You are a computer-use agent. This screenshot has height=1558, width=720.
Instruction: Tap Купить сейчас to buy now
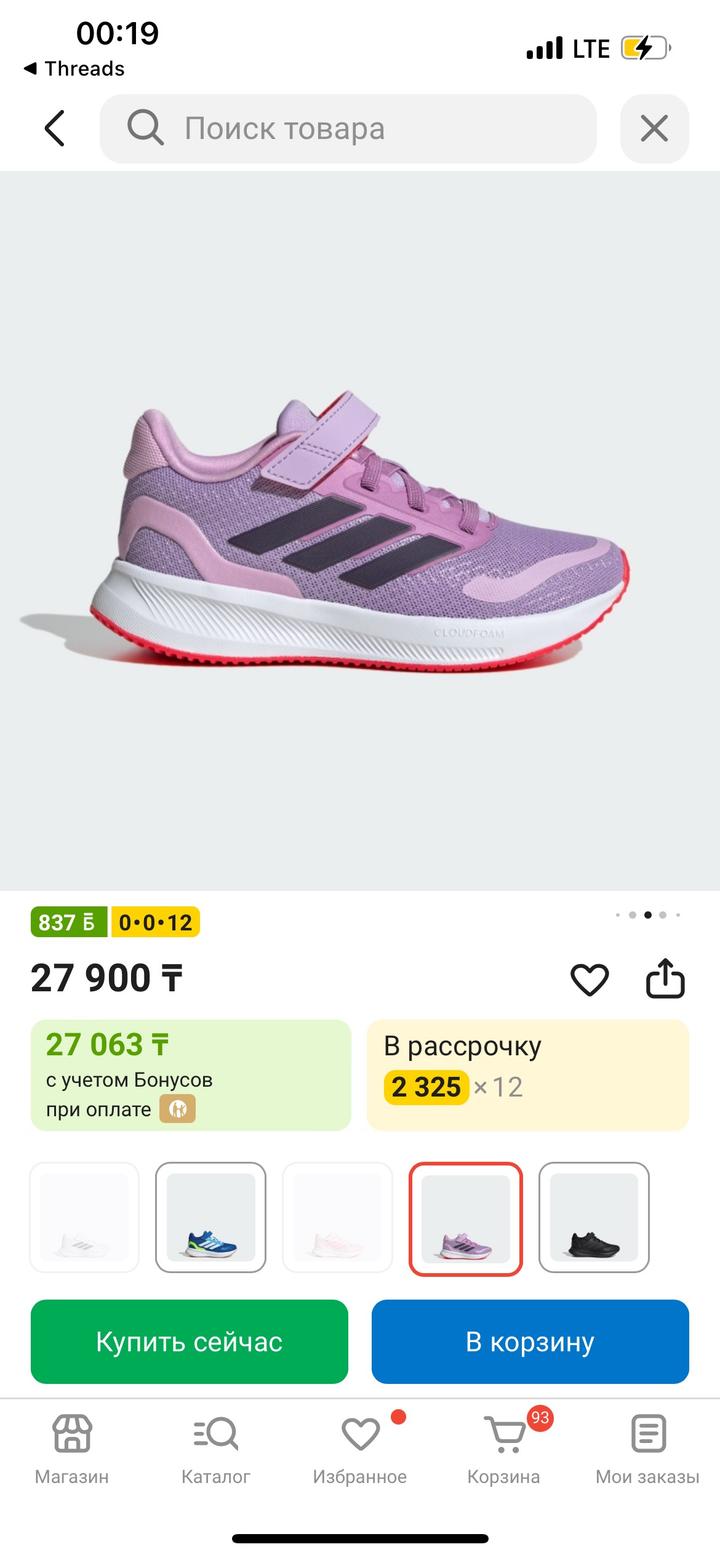tap(189, 1341)
